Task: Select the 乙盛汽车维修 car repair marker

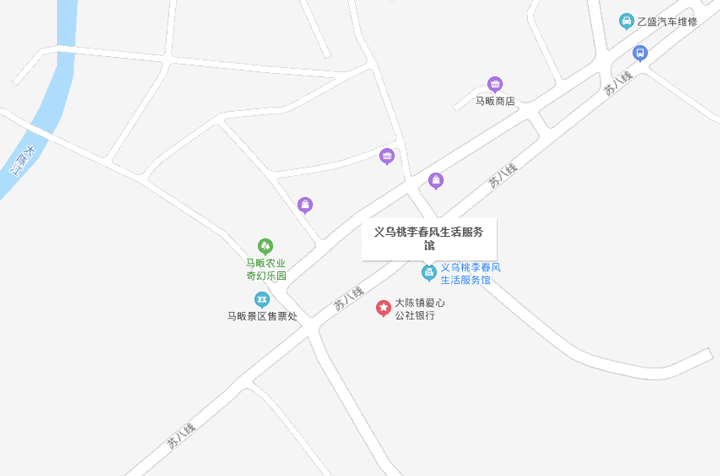Action: 626,21
